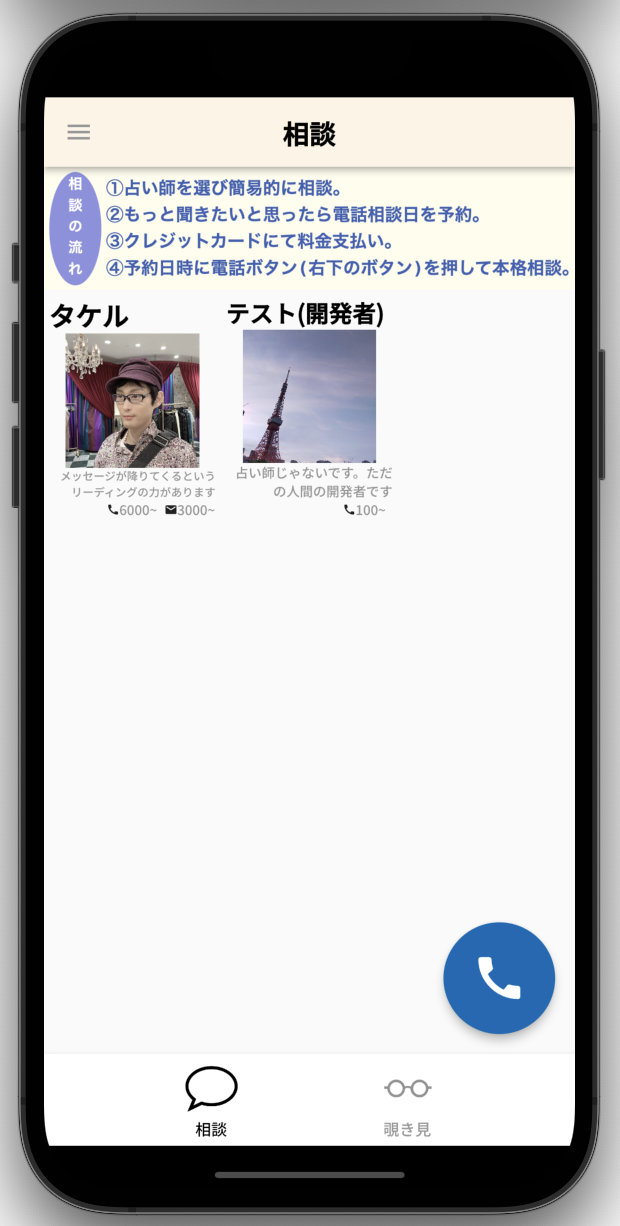Switch to the 覗き見 tab
The height and width of the screenshot is (1226, 620).
pyautogui.click(x=407, y=1101)
